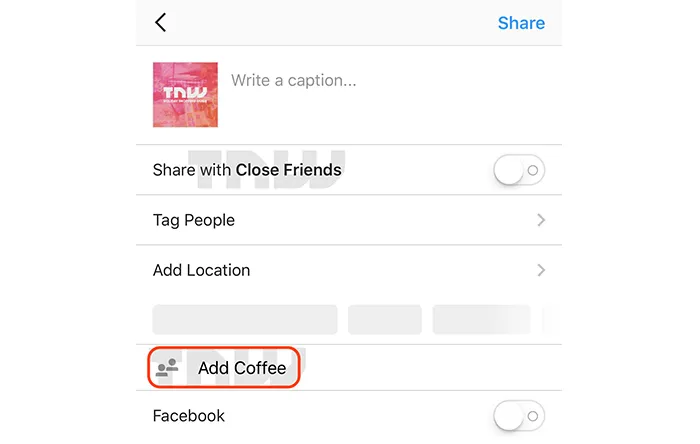The height and width of the screenshot is (444, 700).
Task: Select the Add Coffee option
Action: (x=225, y=368)
